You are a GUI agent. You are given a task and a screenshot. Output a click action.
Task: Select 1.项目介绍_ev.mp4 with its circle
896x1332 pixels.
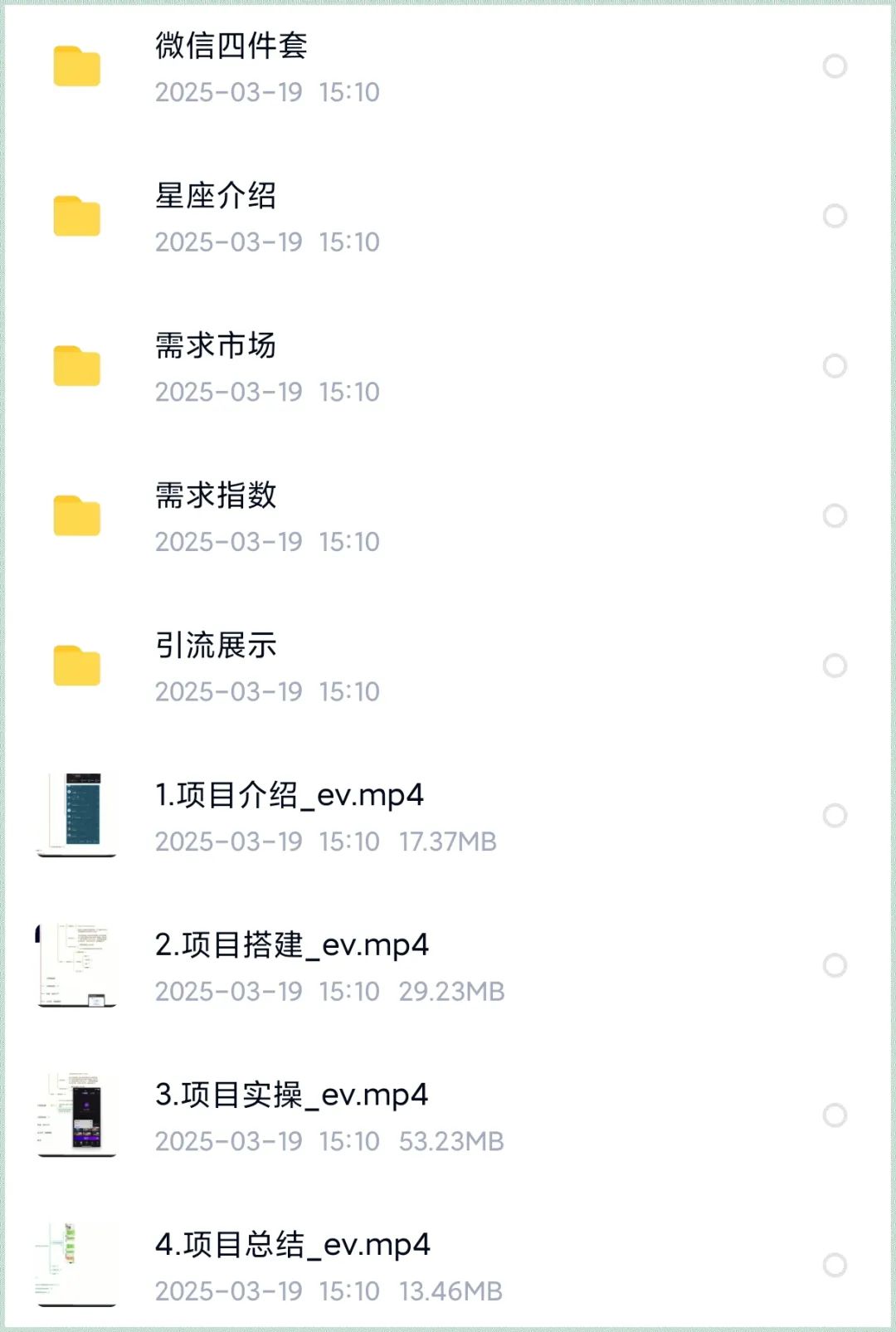coord(835,816)
